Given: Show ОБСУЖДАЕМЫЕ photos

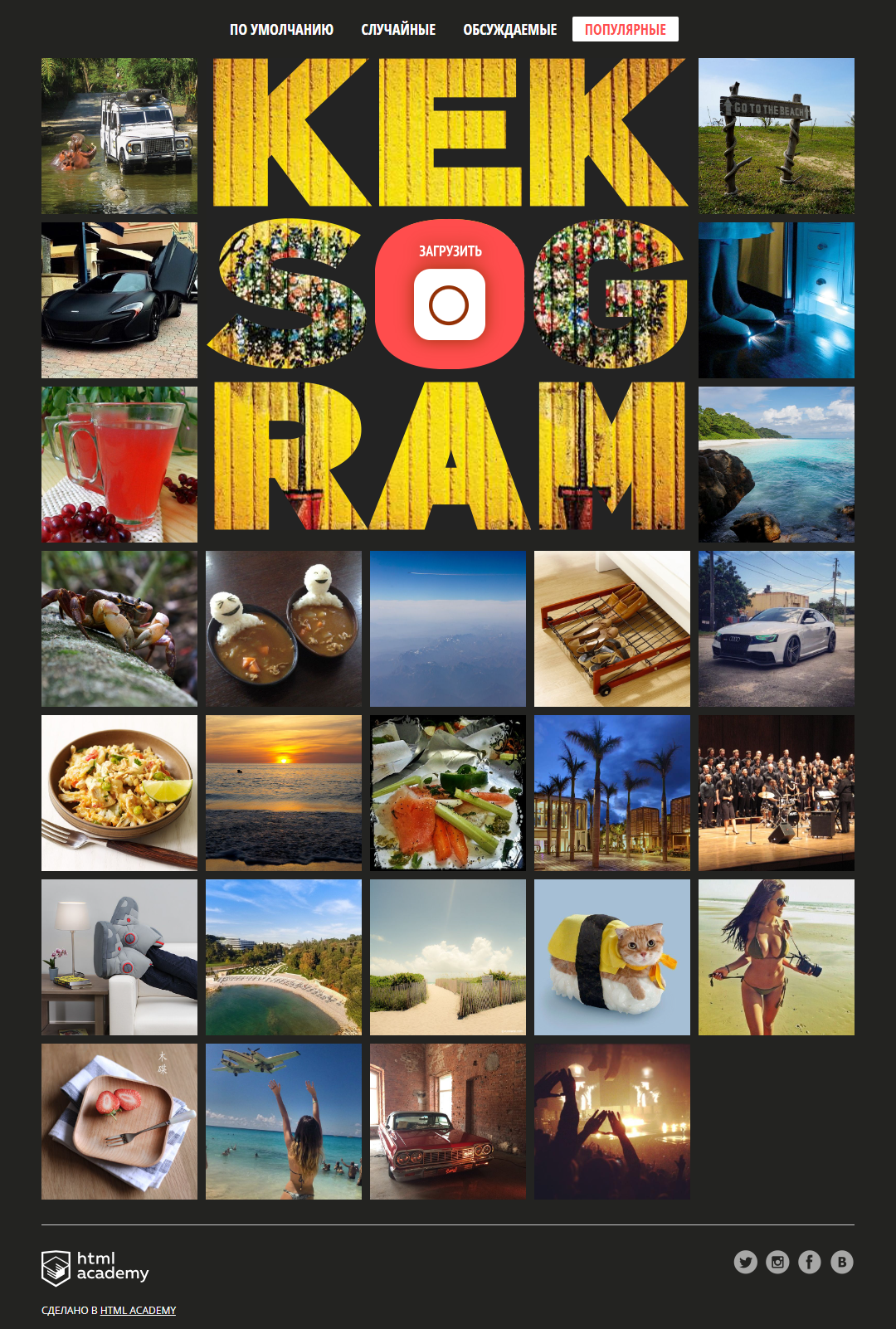Looking at the screenshot, I should pos(509,30).
